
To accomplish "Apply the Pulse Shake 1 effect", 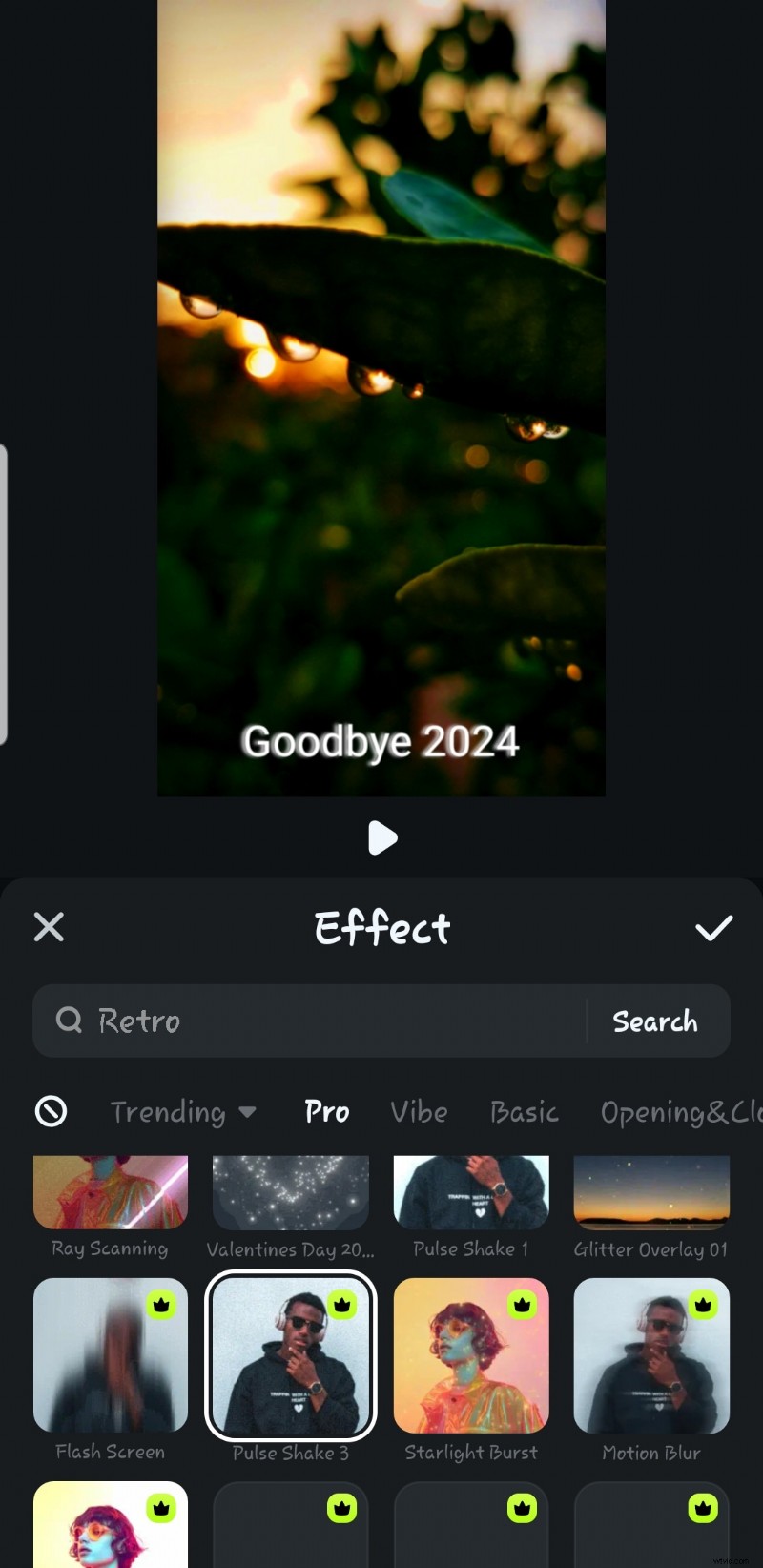I will click(471, 1191).
